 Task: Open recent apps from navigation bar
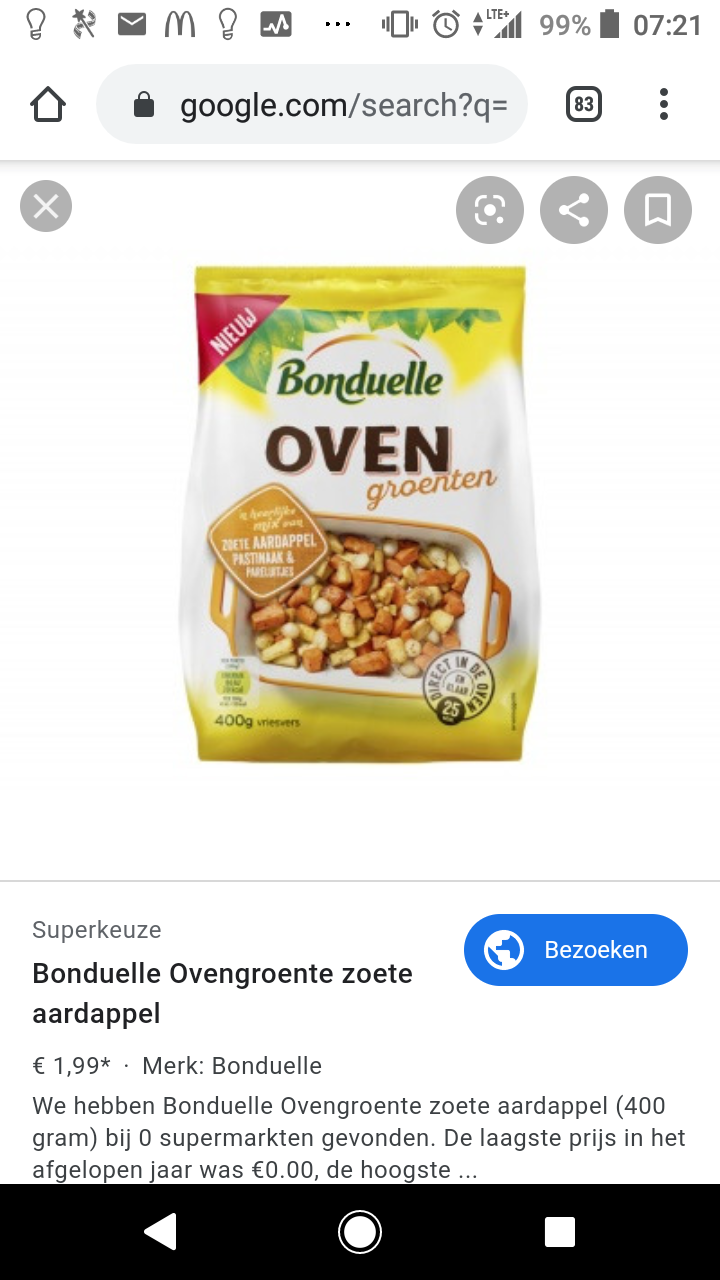coord(560,1232)
